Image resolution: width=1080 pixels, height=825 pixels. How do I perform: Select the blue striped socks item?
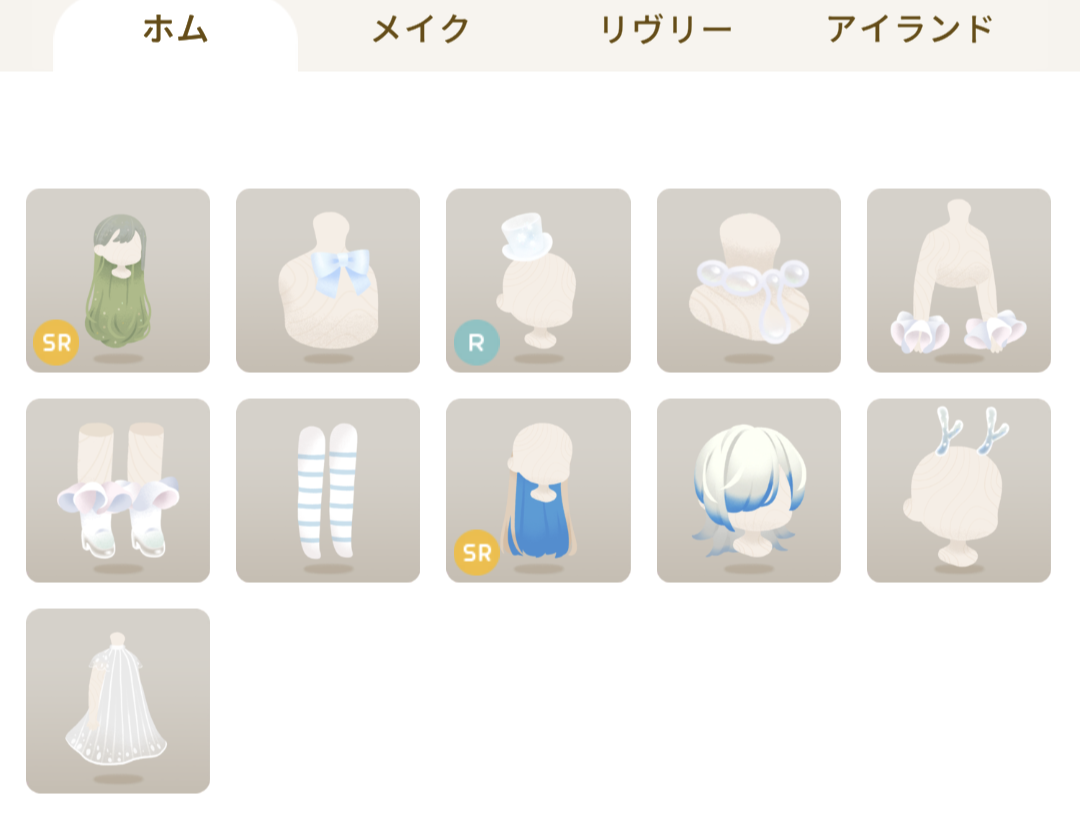pyautogui.click(x=328, y=490)
